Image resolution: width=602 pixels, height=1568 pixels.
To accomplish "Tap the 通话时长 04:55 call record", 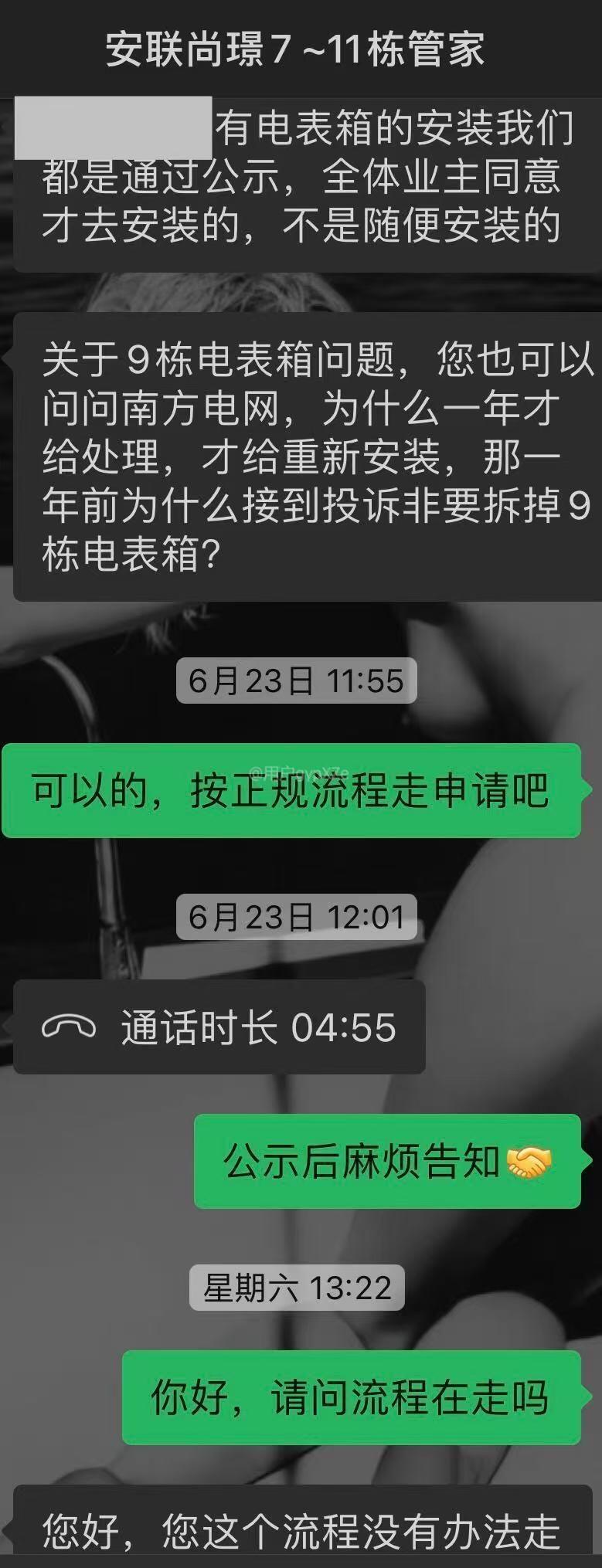I will point(220,1027).
